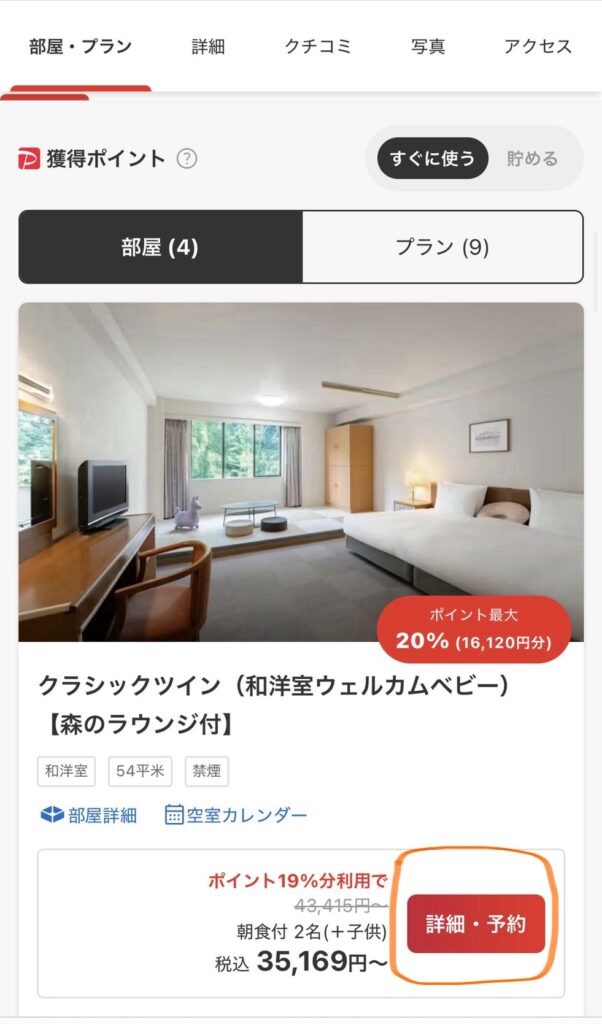Select the アクセス tab
This screenshot has width=602, height=1024.
point(537,46)
